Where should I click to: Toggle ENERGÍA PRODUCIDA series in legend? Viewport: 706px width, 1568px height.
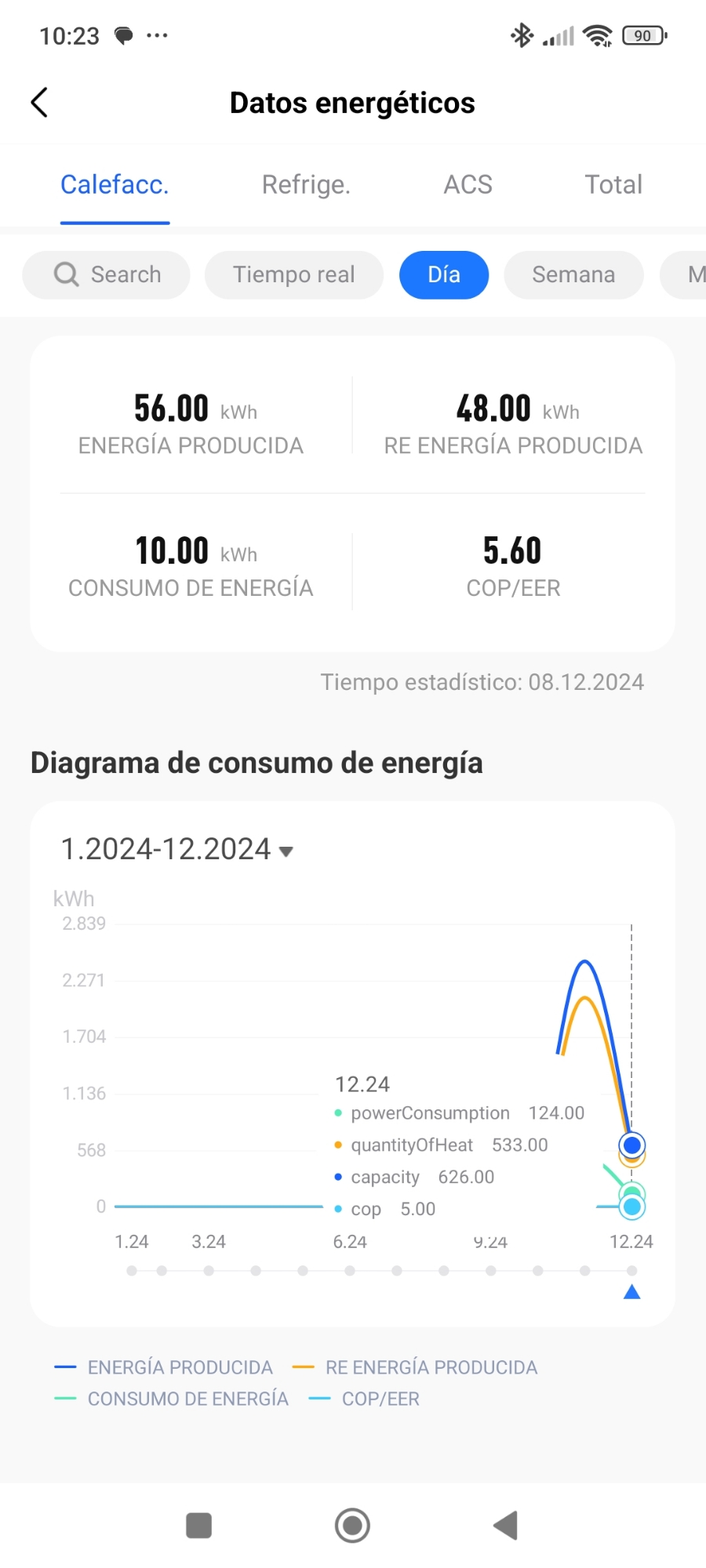tap(165, 1367)
